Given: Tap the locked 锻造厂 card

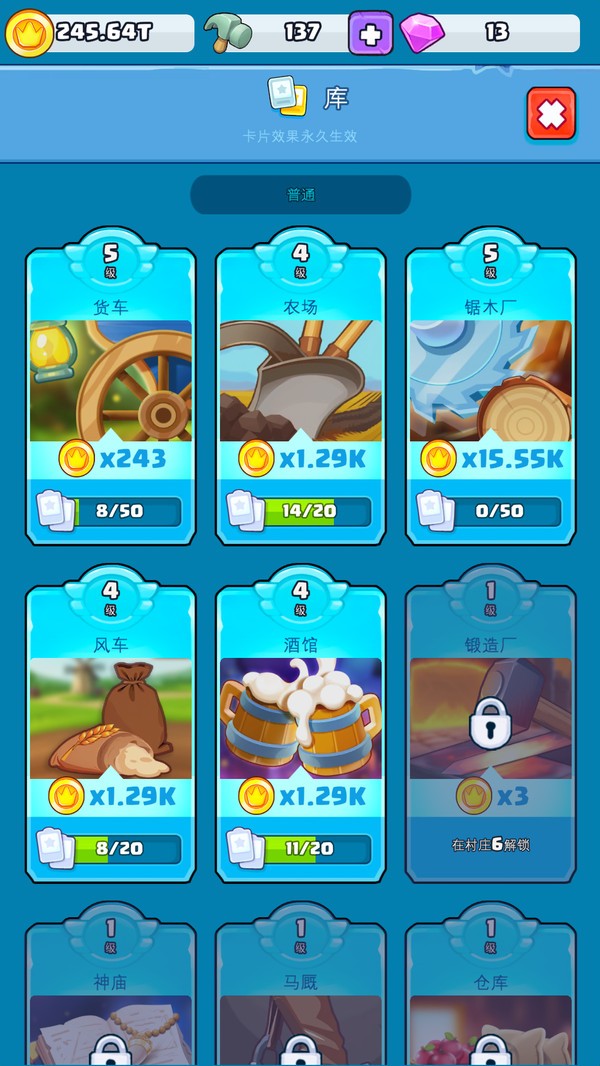Looking at the screenshot, I should click(490, 730).
